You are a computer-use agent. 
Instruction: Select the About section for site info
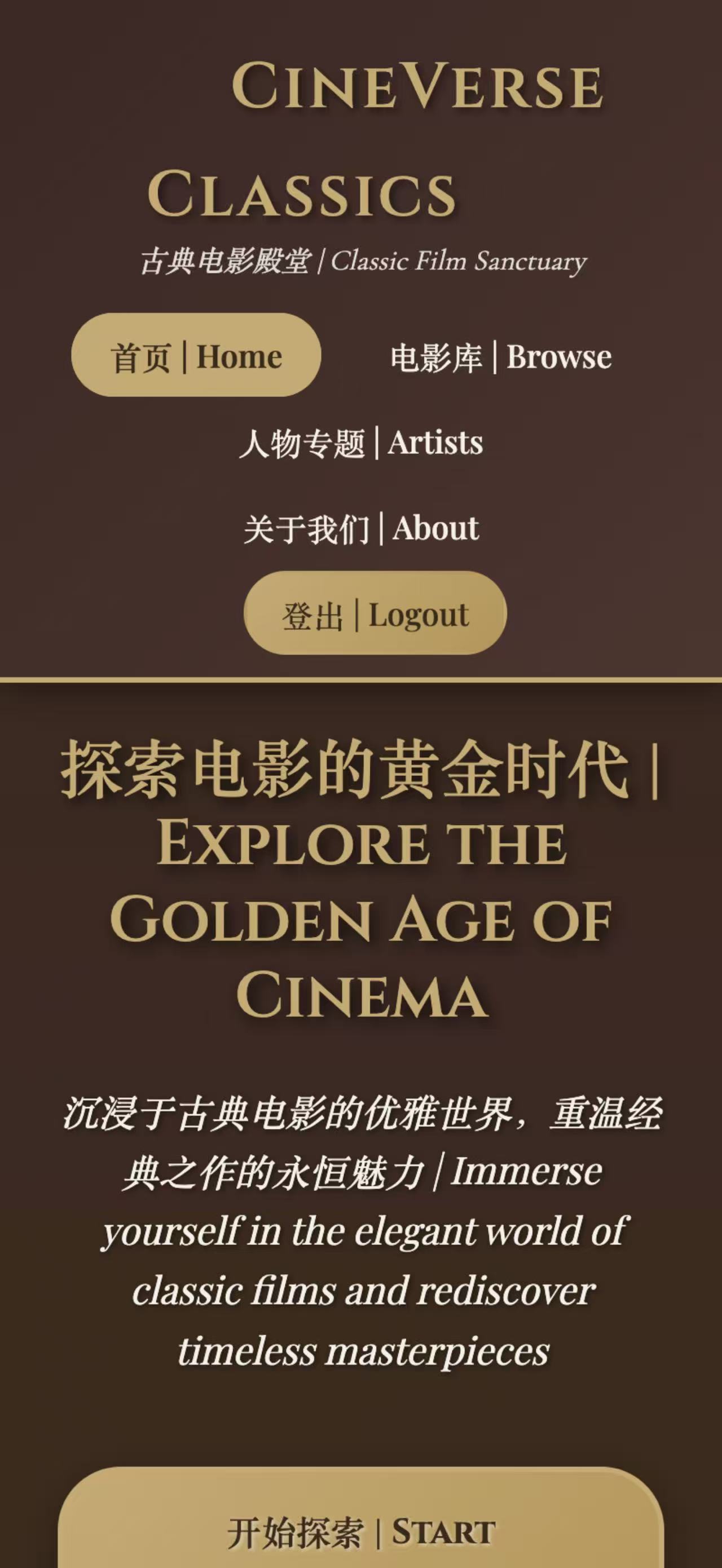pyautogui.click(x=360, y=529)
